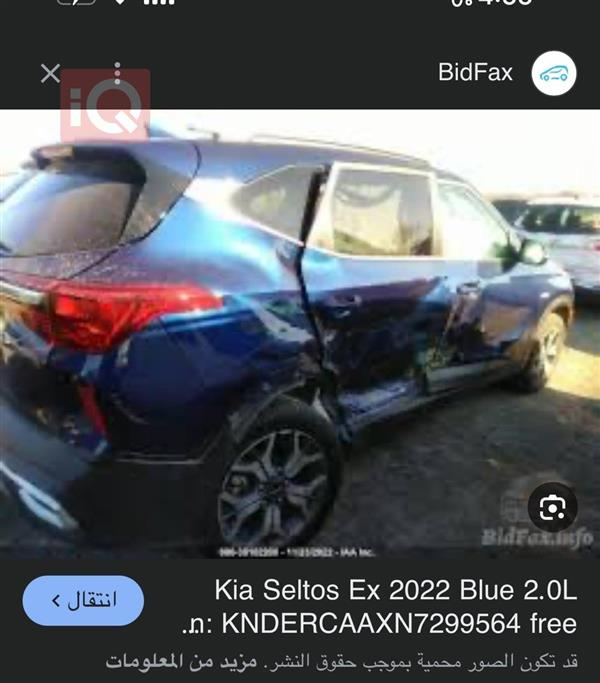Search this image with Lens
The image size is (600, 683).
tap(552, 508)
